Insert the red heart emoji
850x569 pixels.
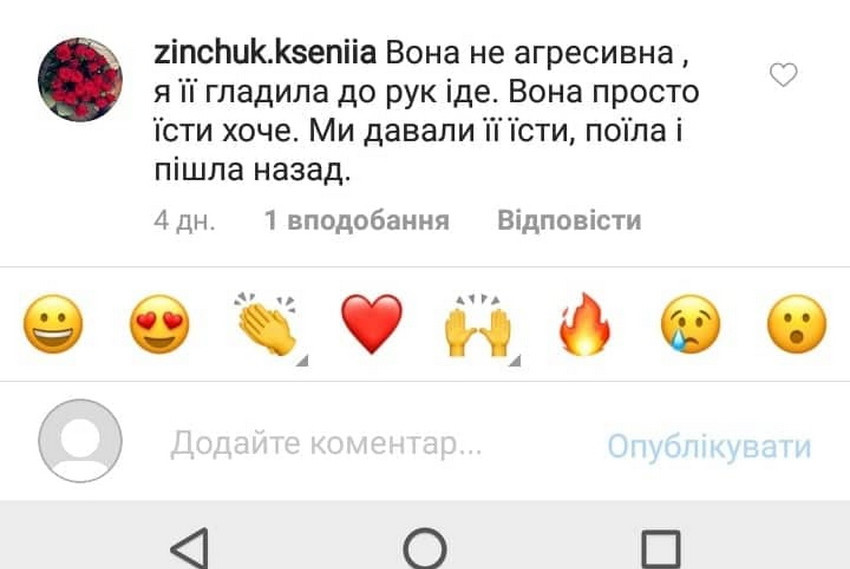[x=372, y=324]
